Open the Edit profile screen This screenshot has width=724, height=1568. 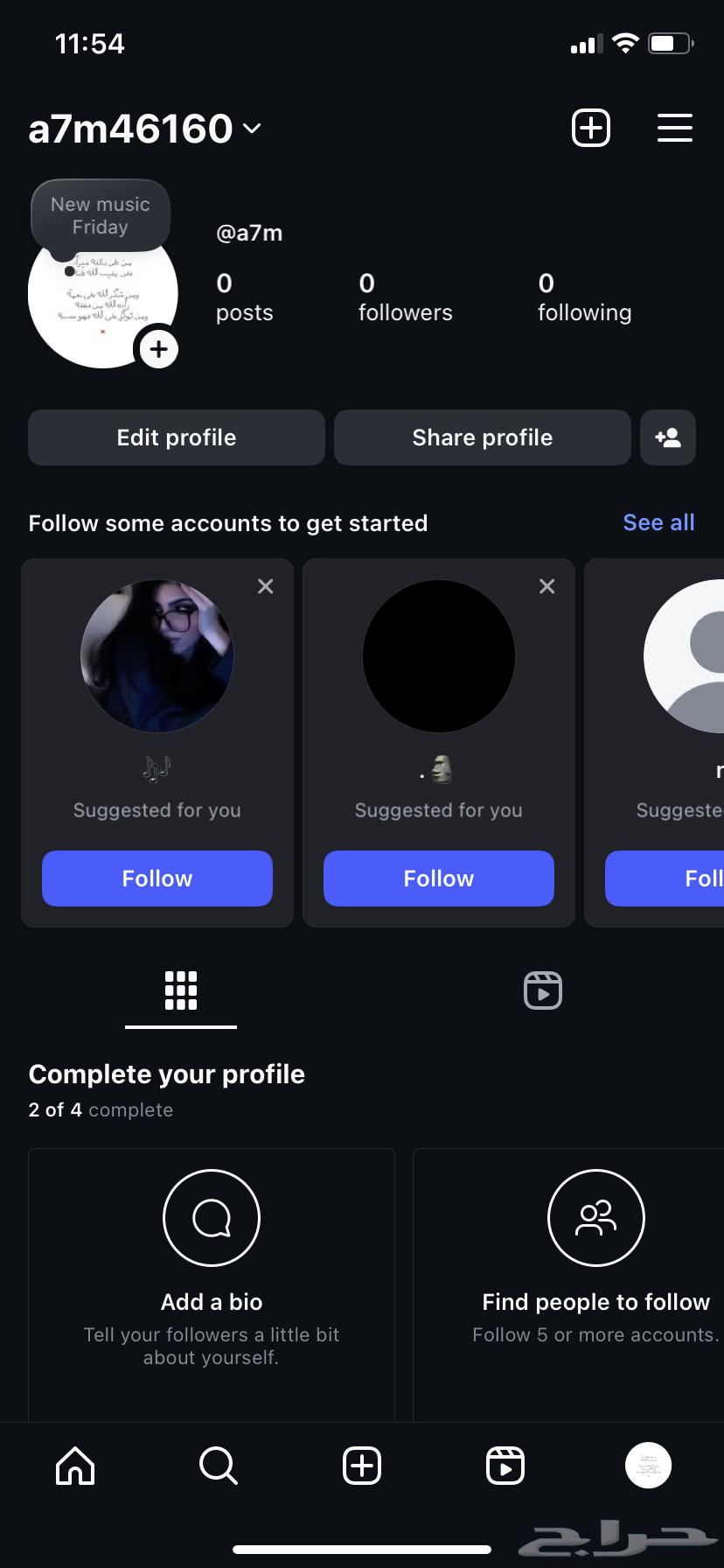177,437
